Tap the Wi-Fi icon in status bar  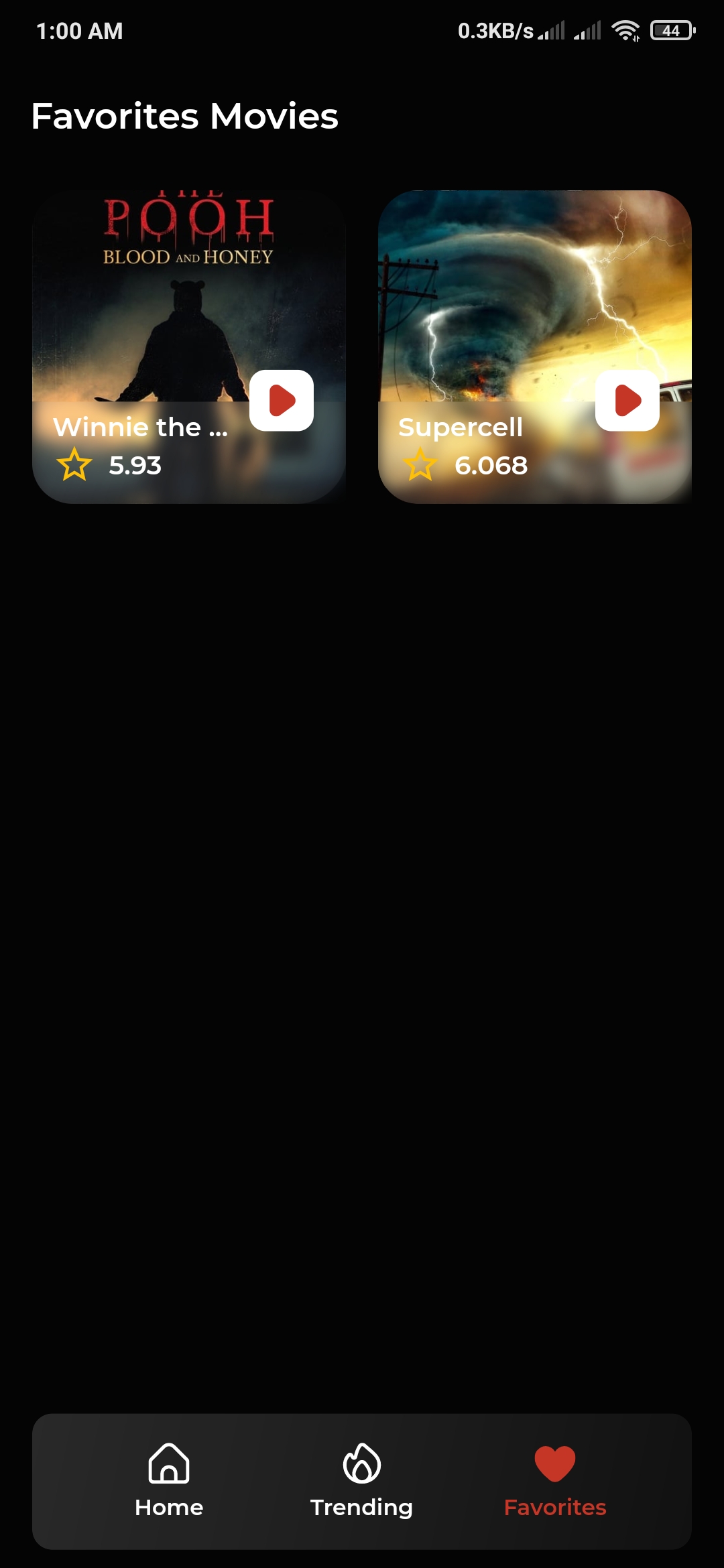click(x=626, y=30)
